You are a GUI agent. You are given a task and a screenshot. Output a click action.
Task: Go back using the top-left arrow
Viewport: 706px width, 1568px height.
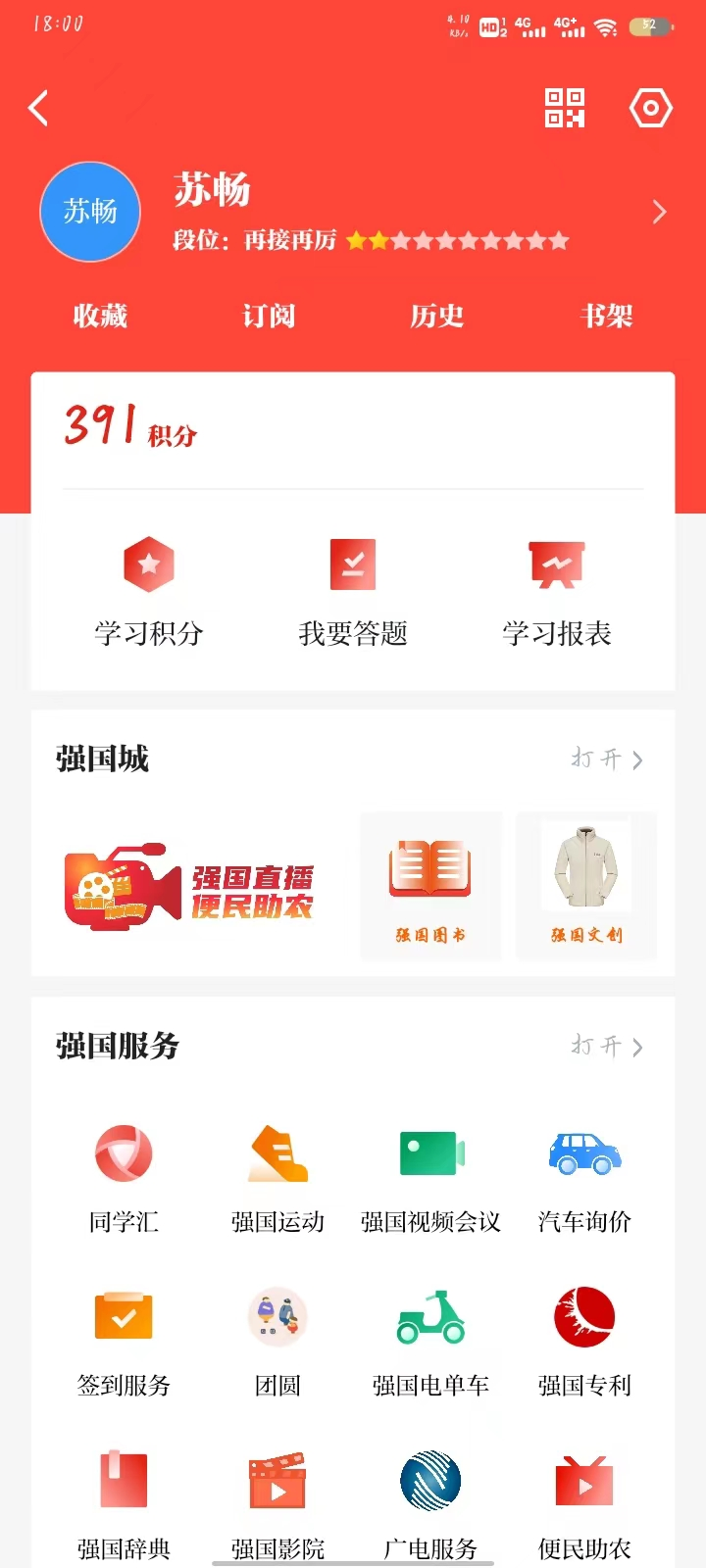coord(39,109)
